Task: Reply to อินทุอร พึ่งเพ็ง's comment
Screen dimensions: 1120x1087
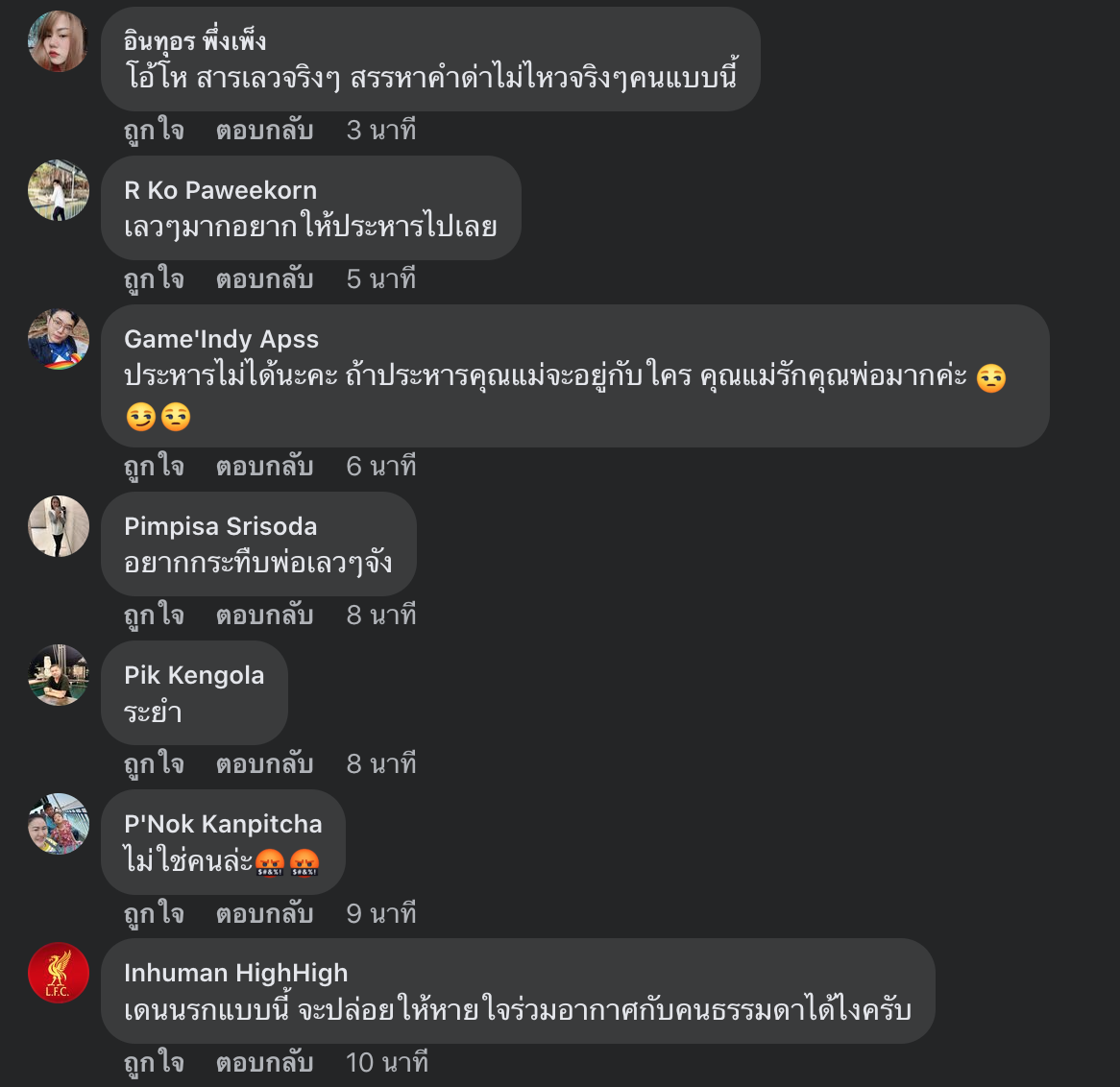Action: (x=264, y=130)
